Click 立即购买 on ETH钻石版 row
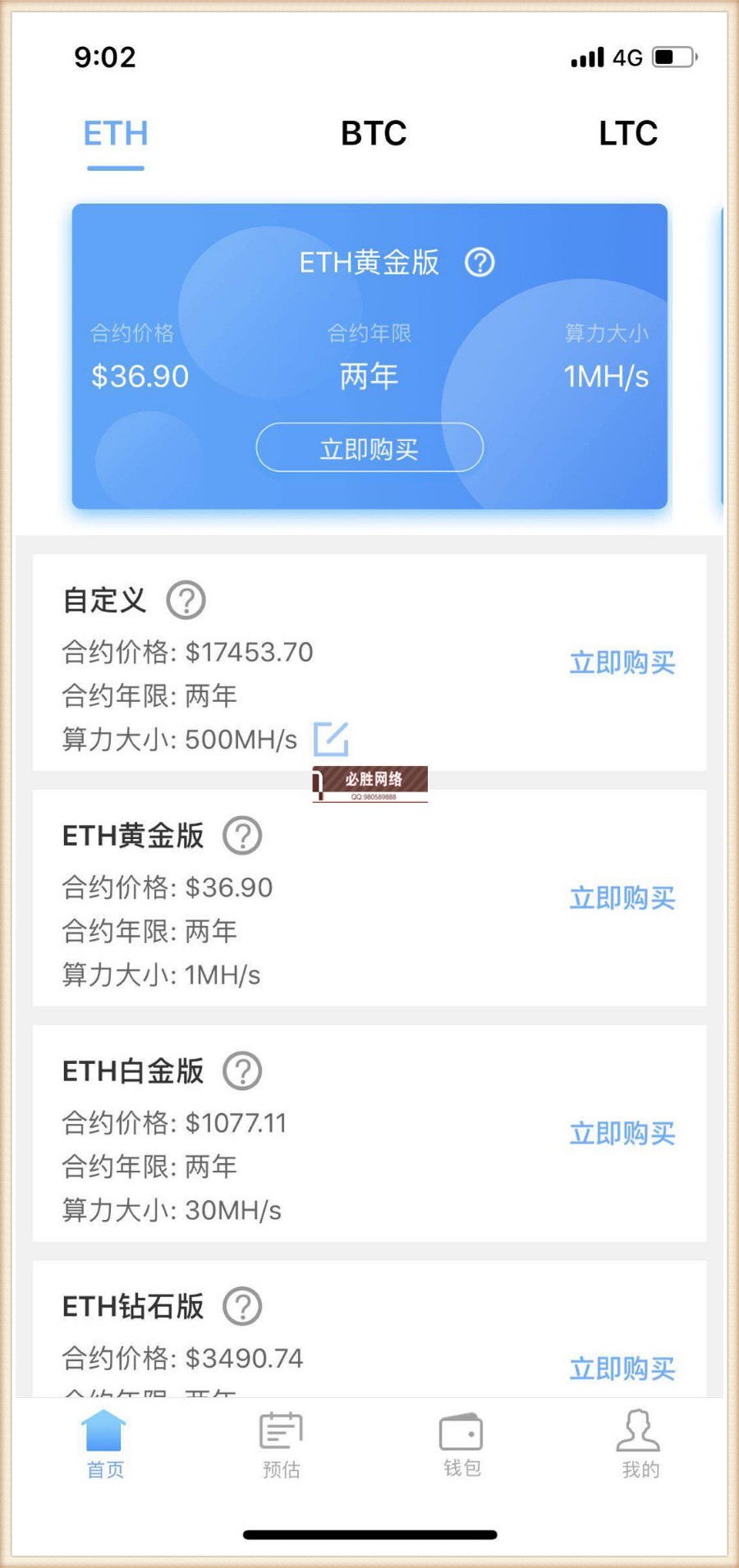Image resolution: width=739 pixels, height=1568 pixels. click(622, 1369)
